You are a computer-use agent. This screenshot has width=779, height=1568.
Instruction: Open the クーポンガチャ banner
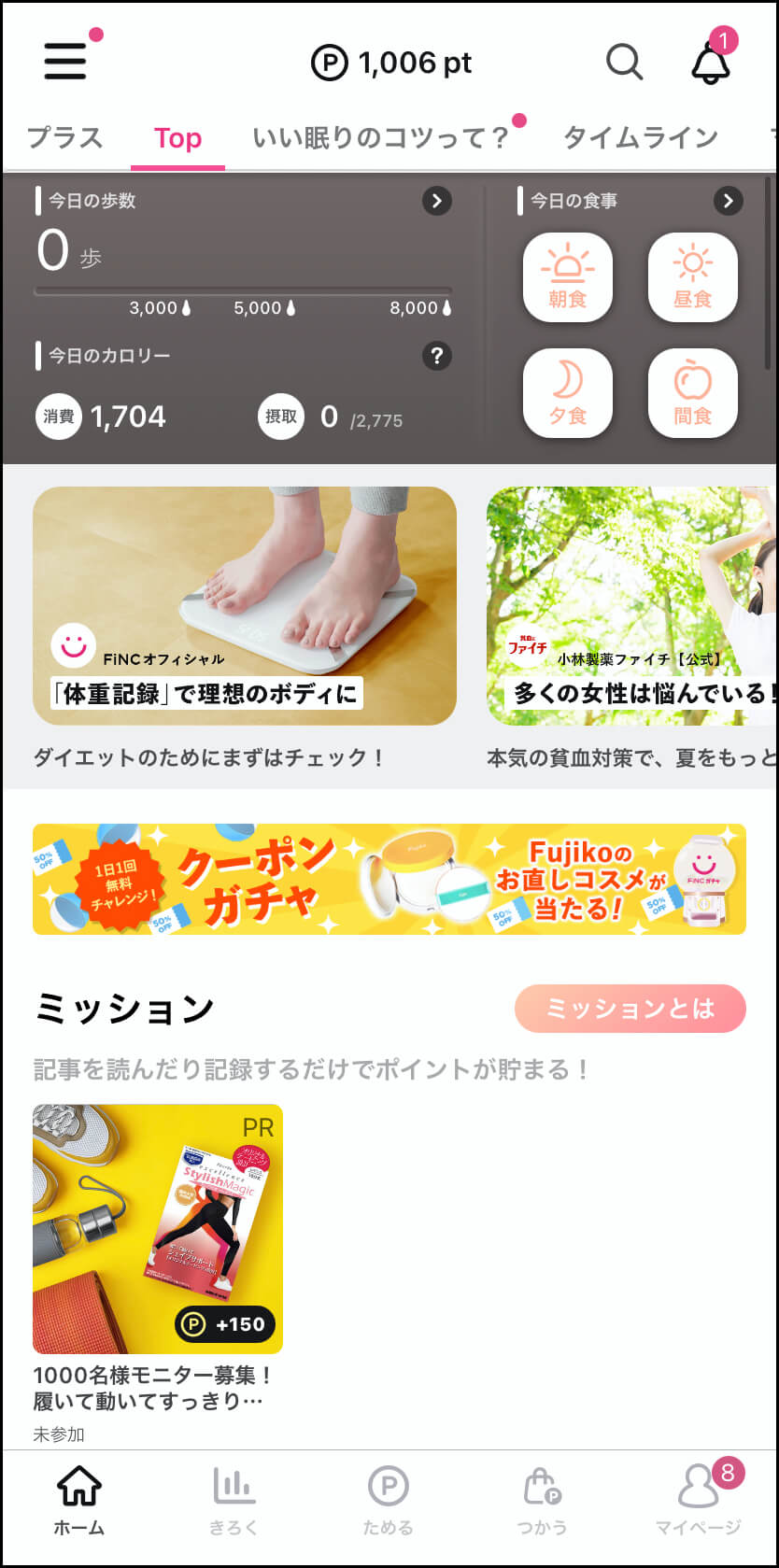click(389, 879)
